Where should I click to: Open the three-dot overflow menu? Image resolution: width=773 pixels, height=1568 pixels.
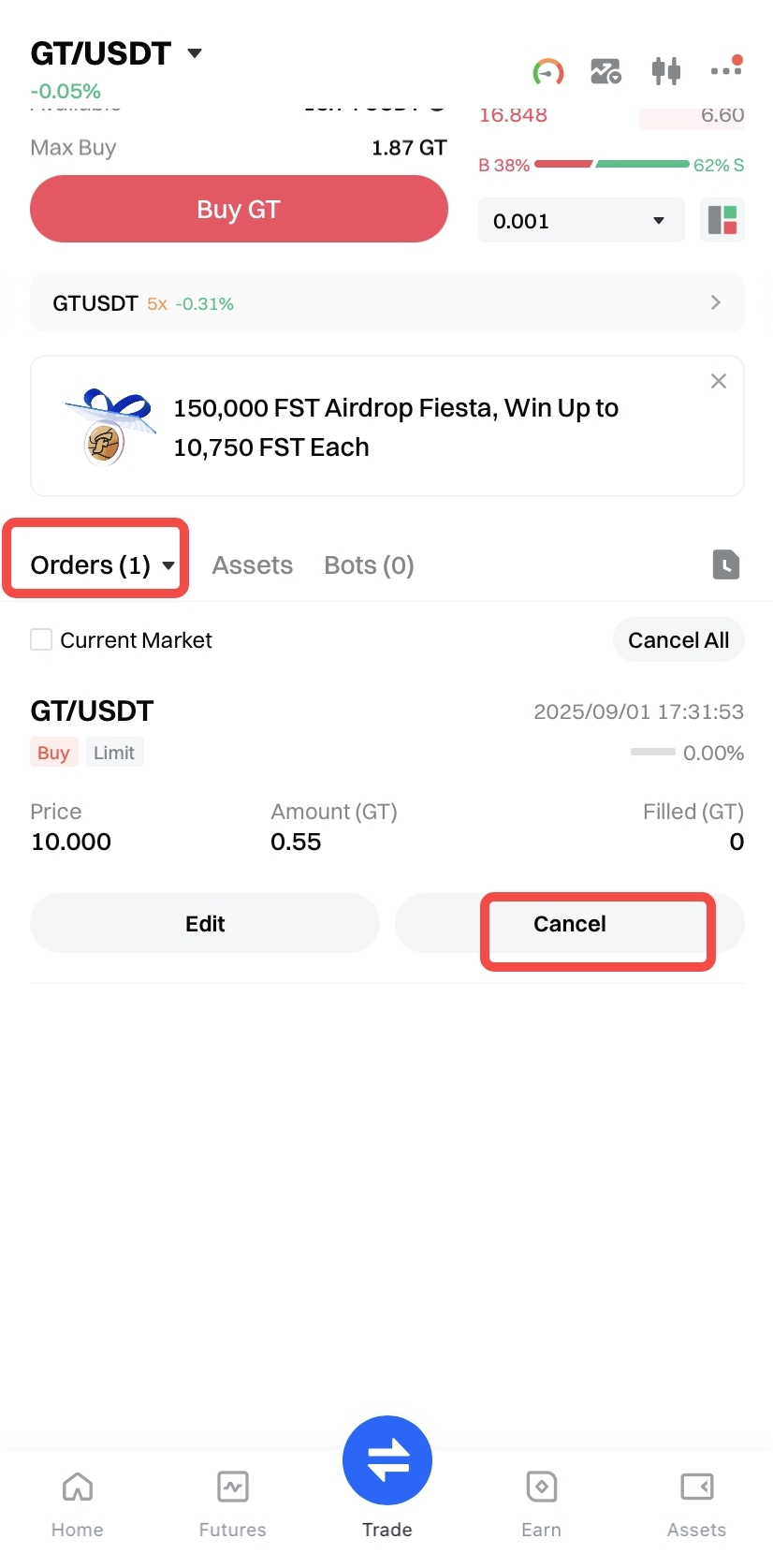point(725,69)
